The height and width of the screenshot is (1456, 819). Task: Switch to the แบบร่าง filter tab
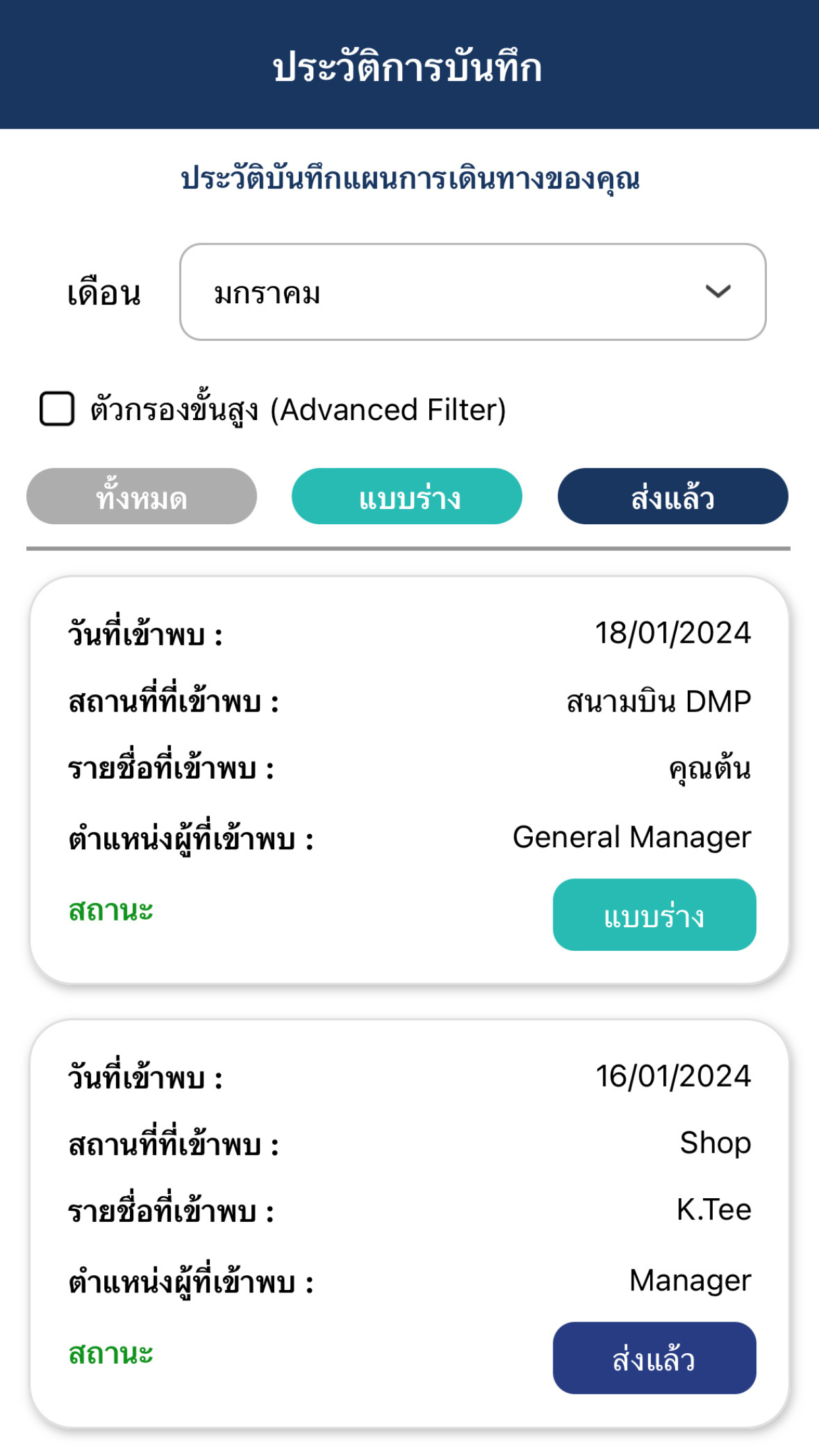click(x=407, y=497)
